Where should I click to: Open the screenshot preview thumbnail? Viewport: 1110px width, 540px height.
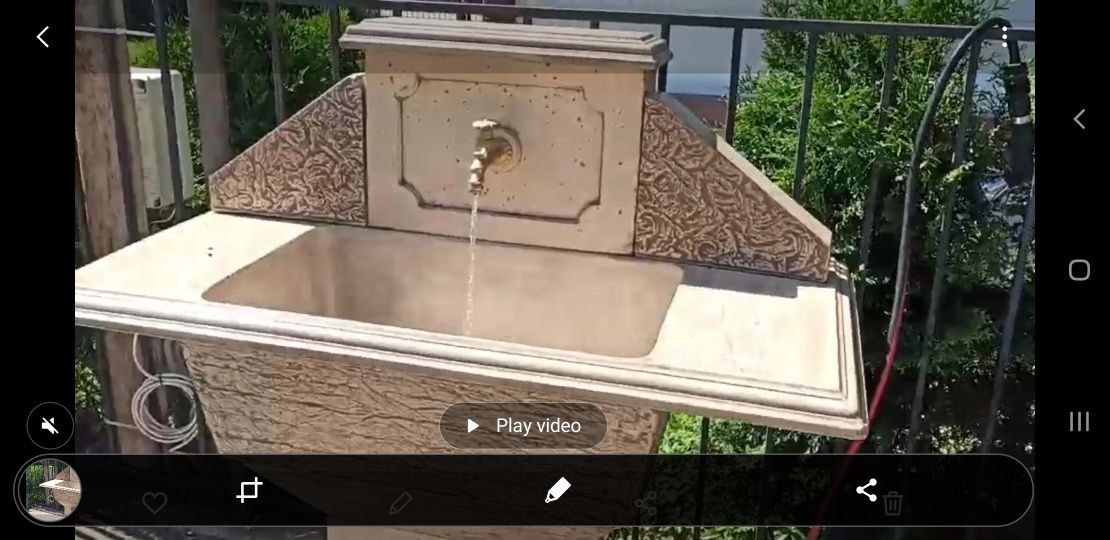click(x=53, y=490)
